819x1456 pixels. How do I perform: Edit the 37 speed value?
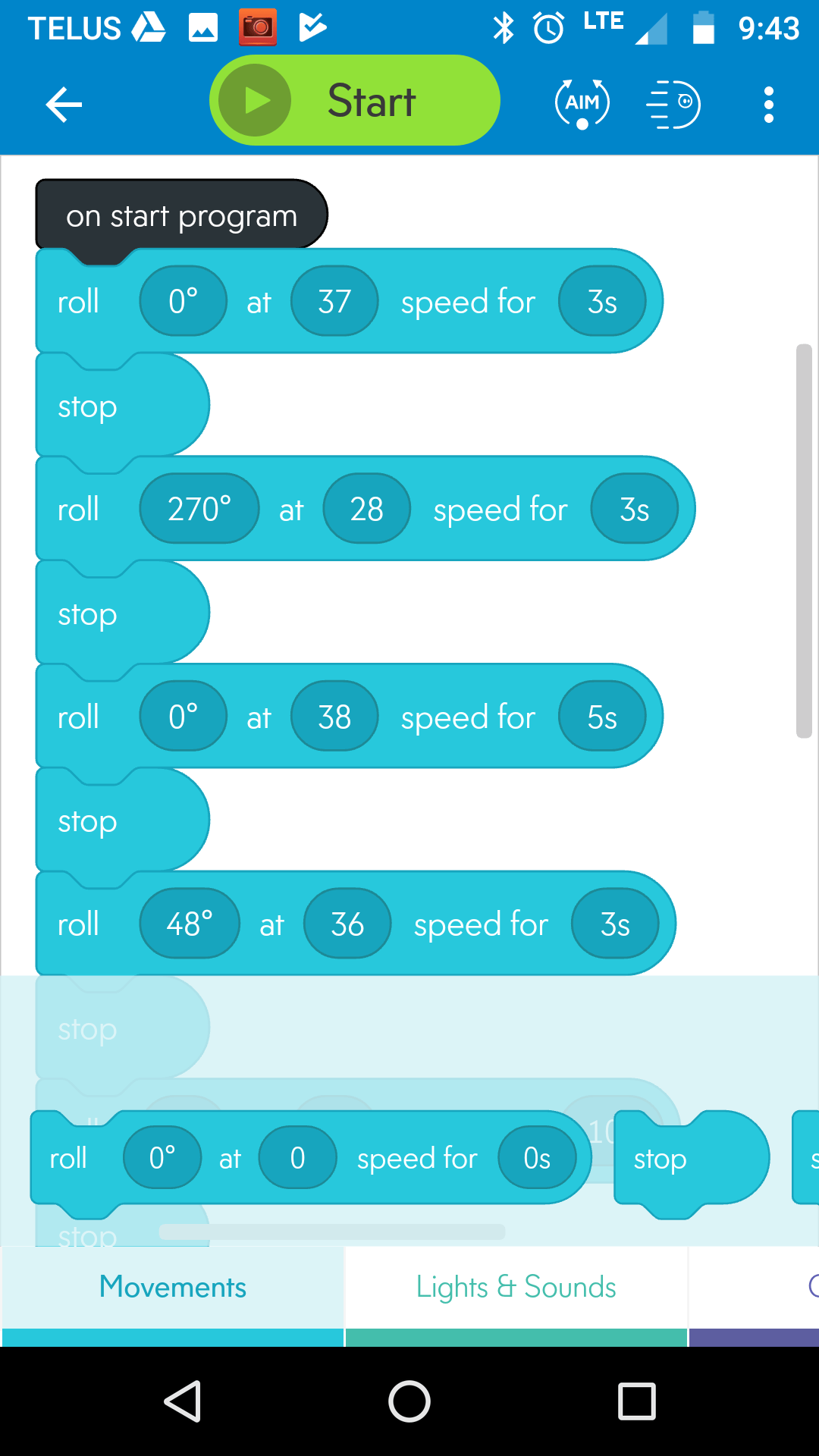tap(334, 302)
